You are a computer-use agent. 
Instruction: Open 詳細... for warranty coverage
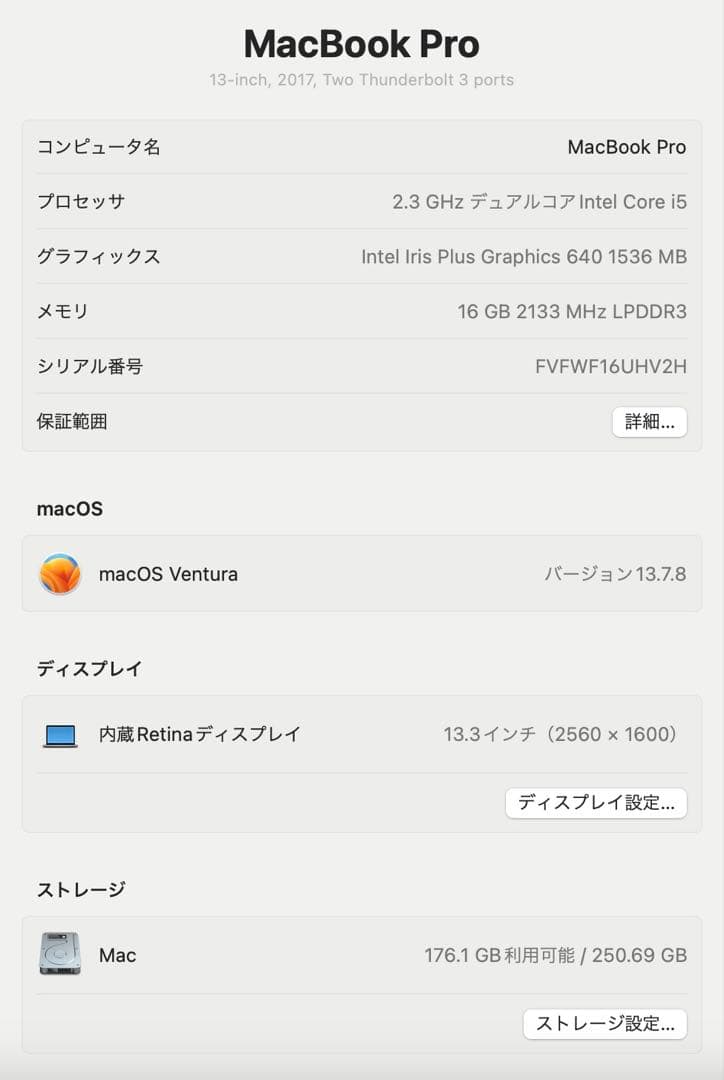[650, 421]
